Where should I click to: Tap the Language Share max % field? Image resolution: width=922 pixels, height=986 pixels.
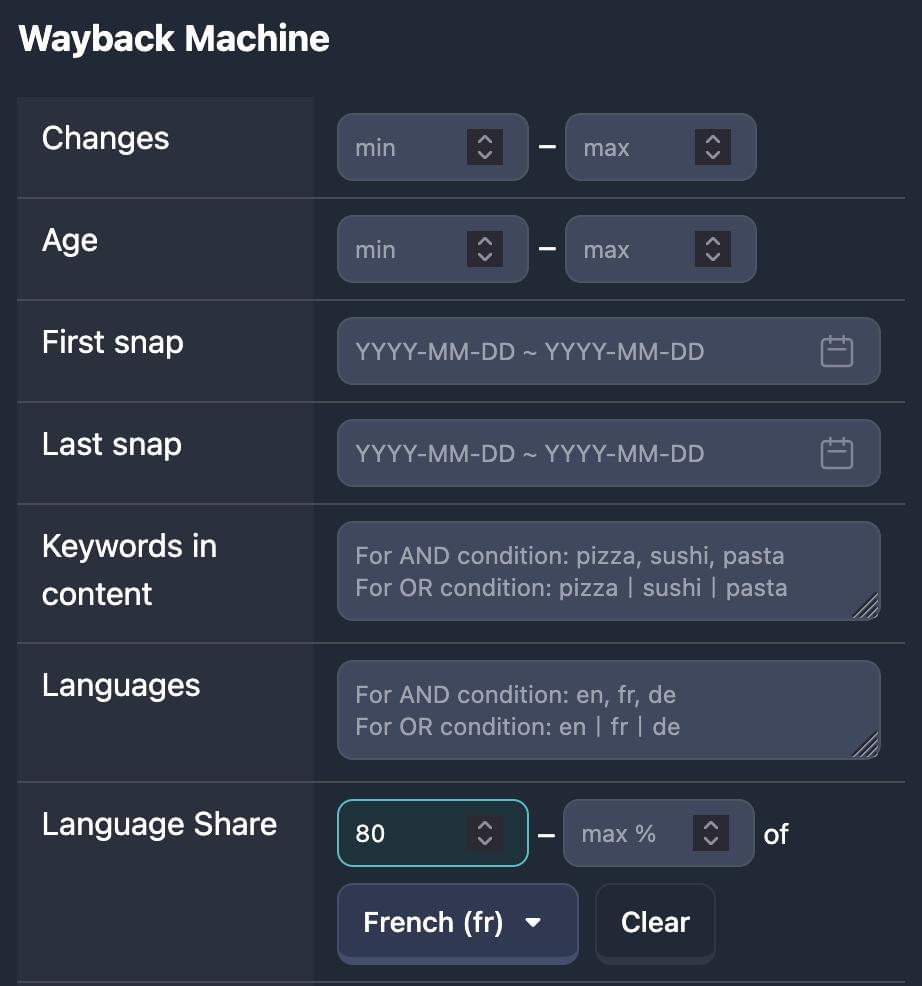point(622,833)
